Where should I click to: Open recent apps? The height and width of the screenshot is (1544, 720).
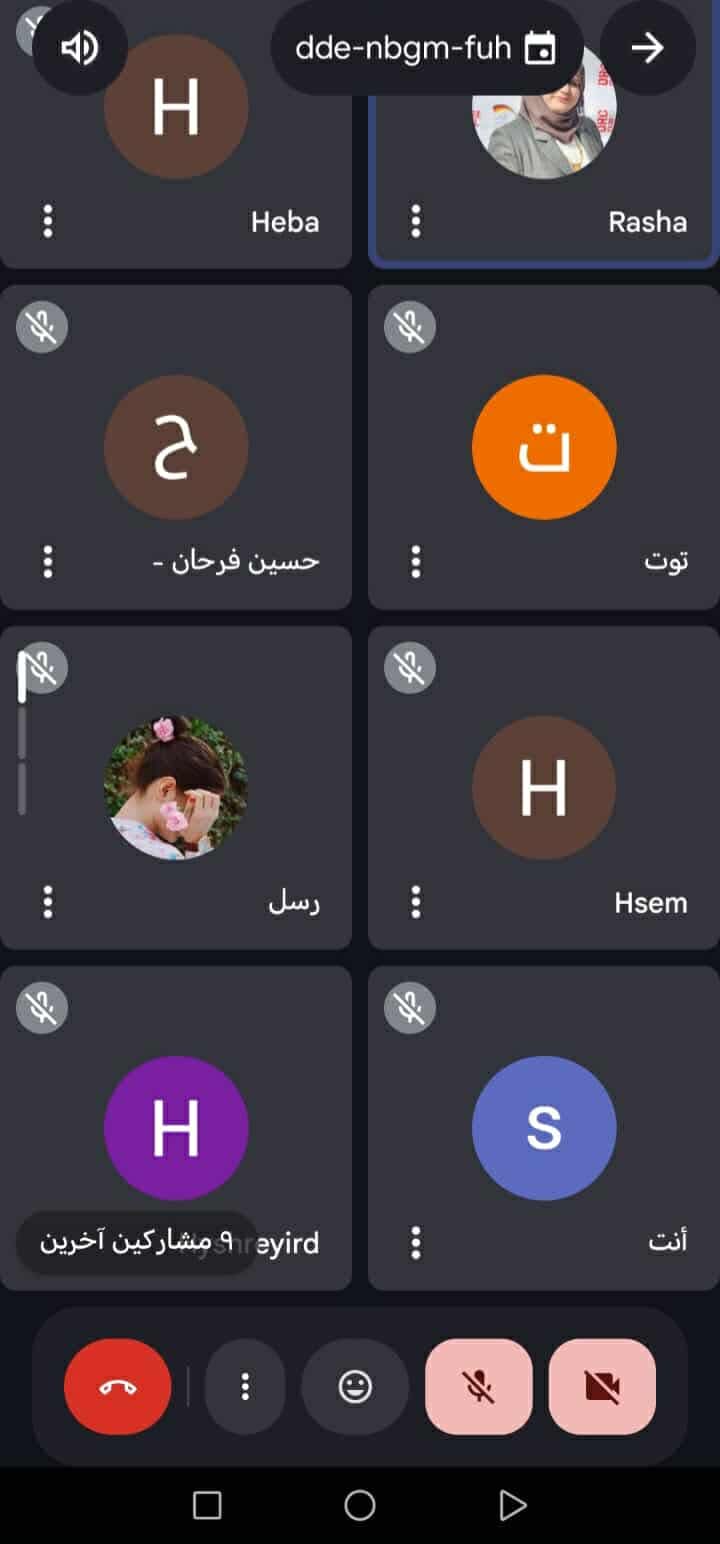point(207,1505)
